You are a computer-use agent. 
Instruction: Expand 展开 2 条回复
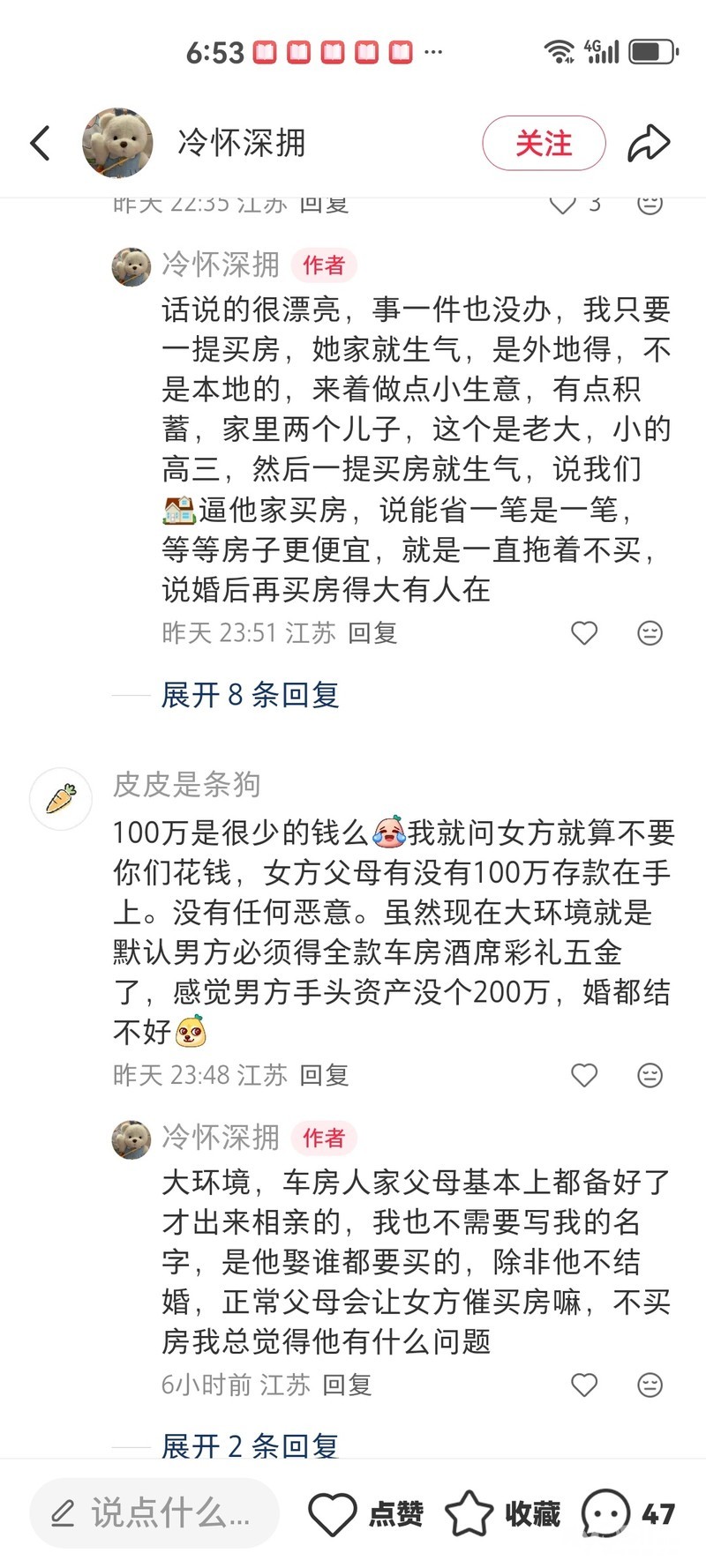pos(250,1446)
